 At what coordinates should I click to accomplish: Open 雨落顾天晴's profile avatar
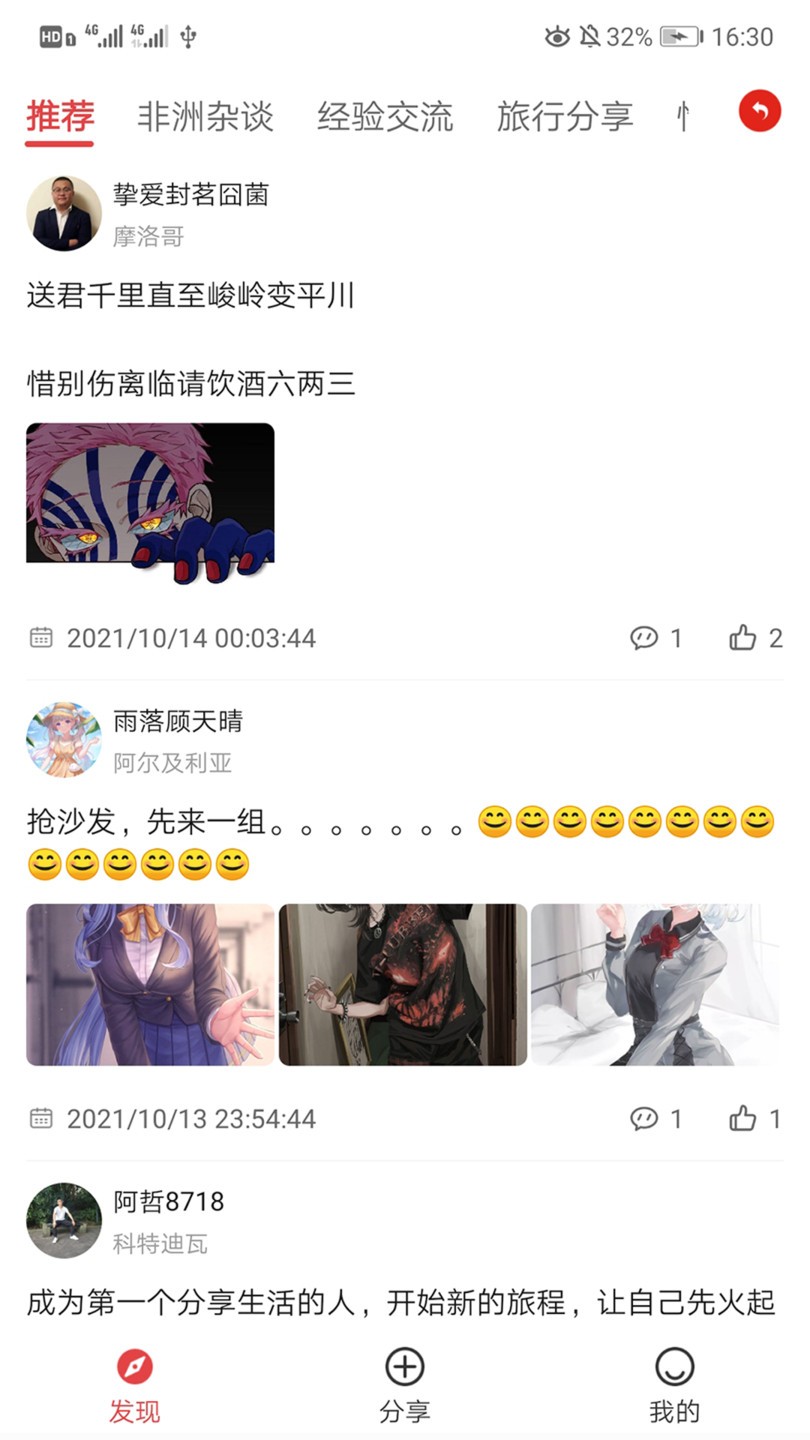[63, 740]
